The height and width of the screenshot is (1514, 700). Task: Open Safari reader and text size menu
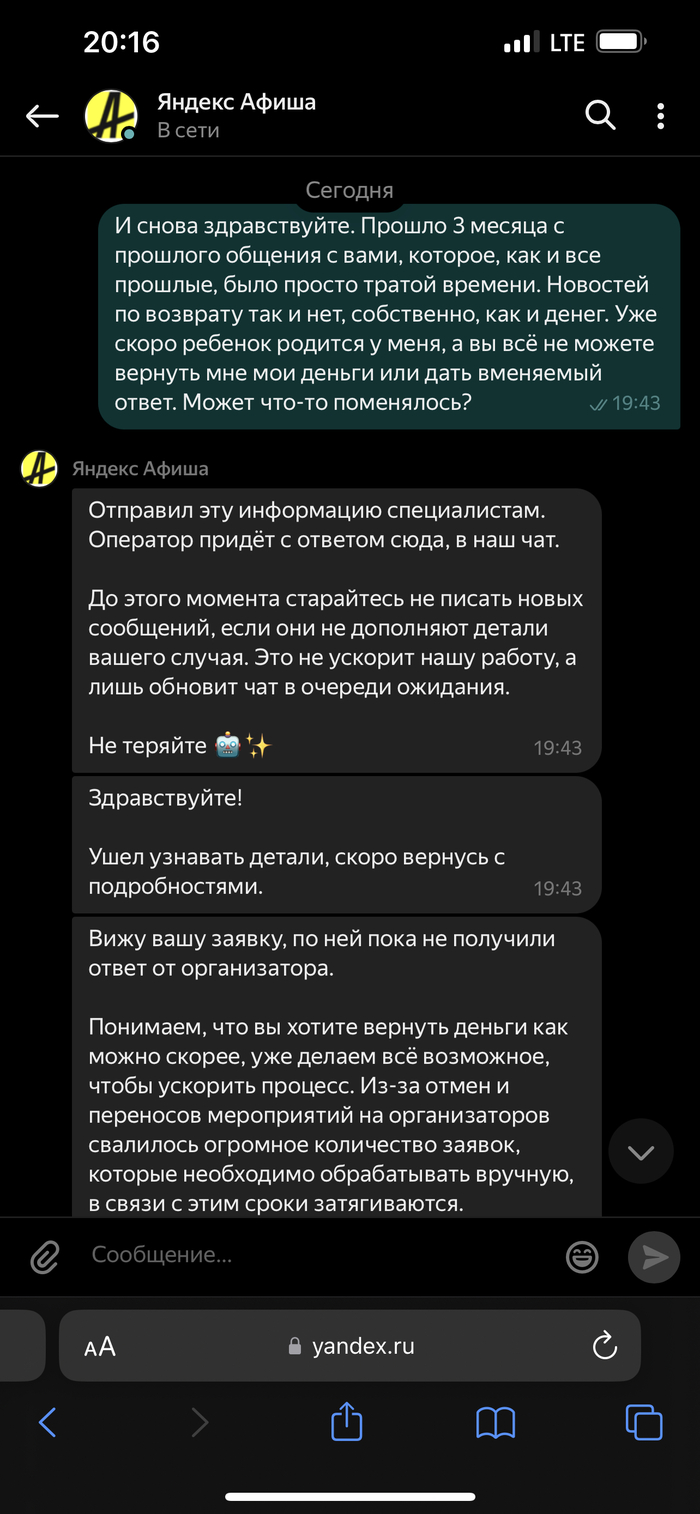100,1346
